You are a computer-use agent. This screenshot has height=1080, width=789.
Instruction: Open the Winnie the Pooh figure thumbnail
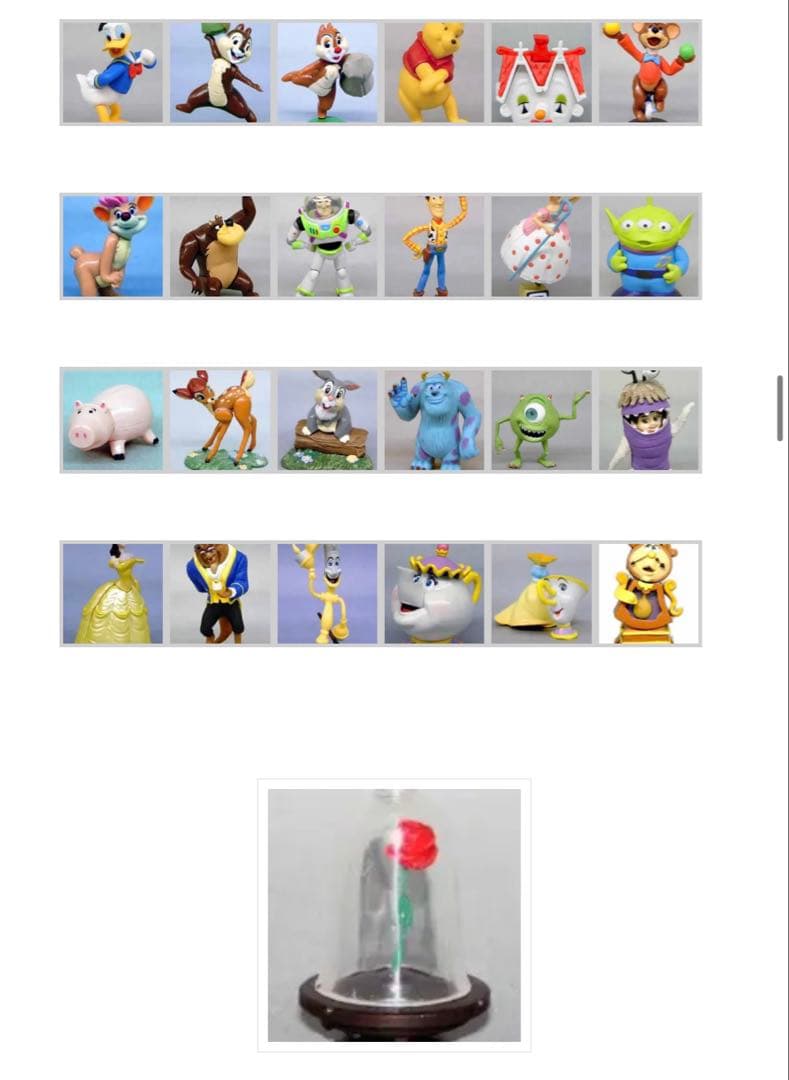click(434, 72)
